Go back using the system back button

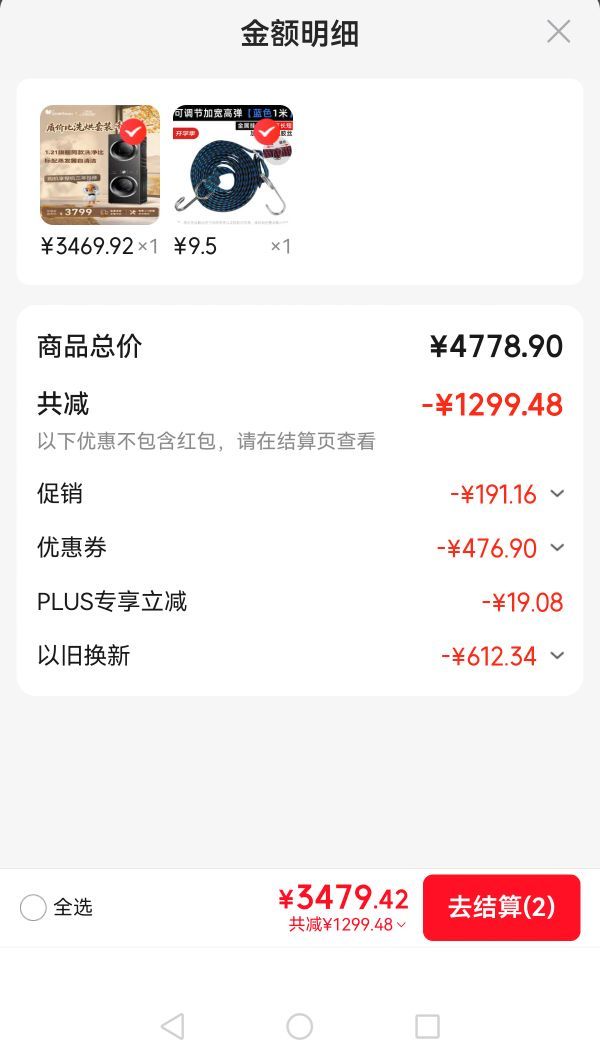point(172,1027)
